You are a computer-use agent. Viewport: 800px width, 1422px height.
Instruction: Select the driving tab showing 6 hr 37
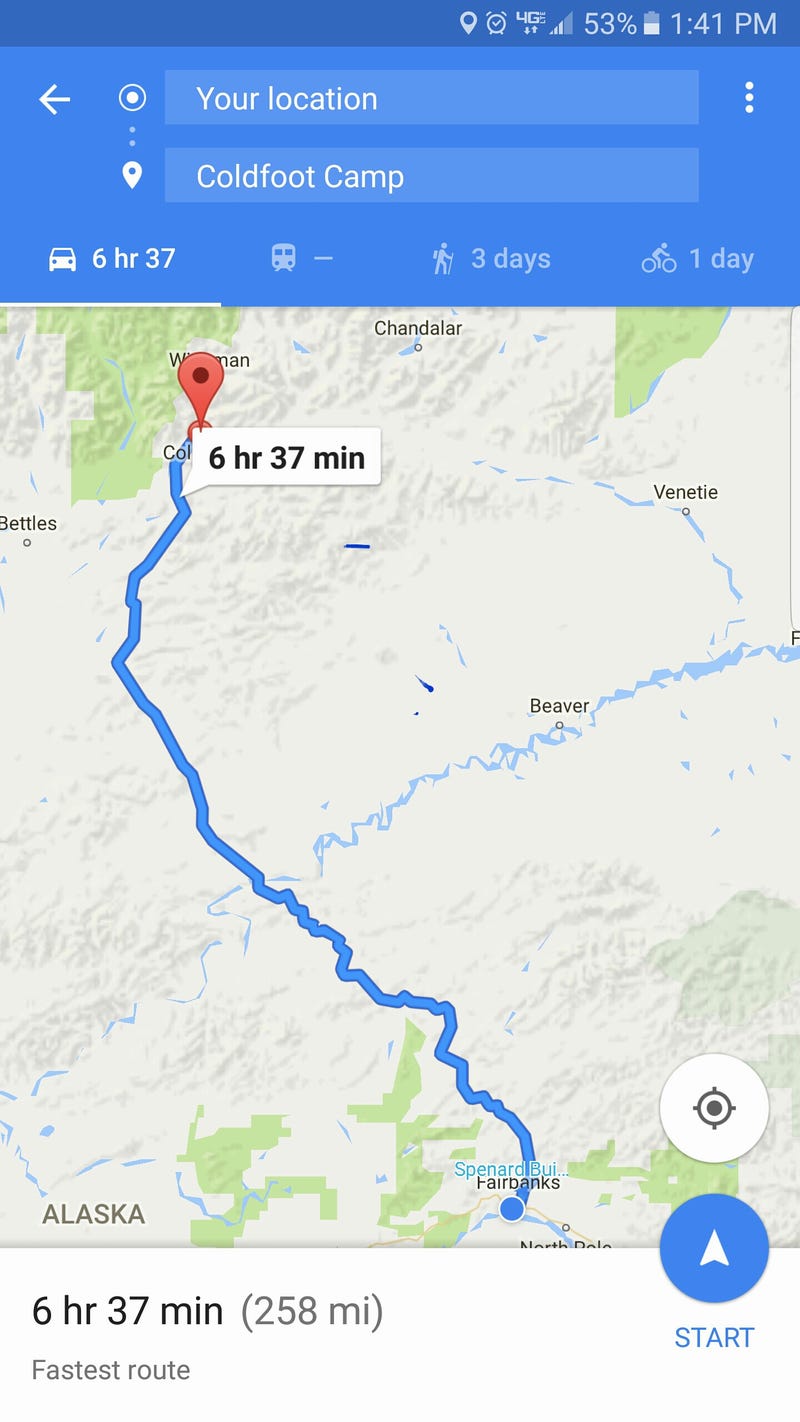click(111, 259)
